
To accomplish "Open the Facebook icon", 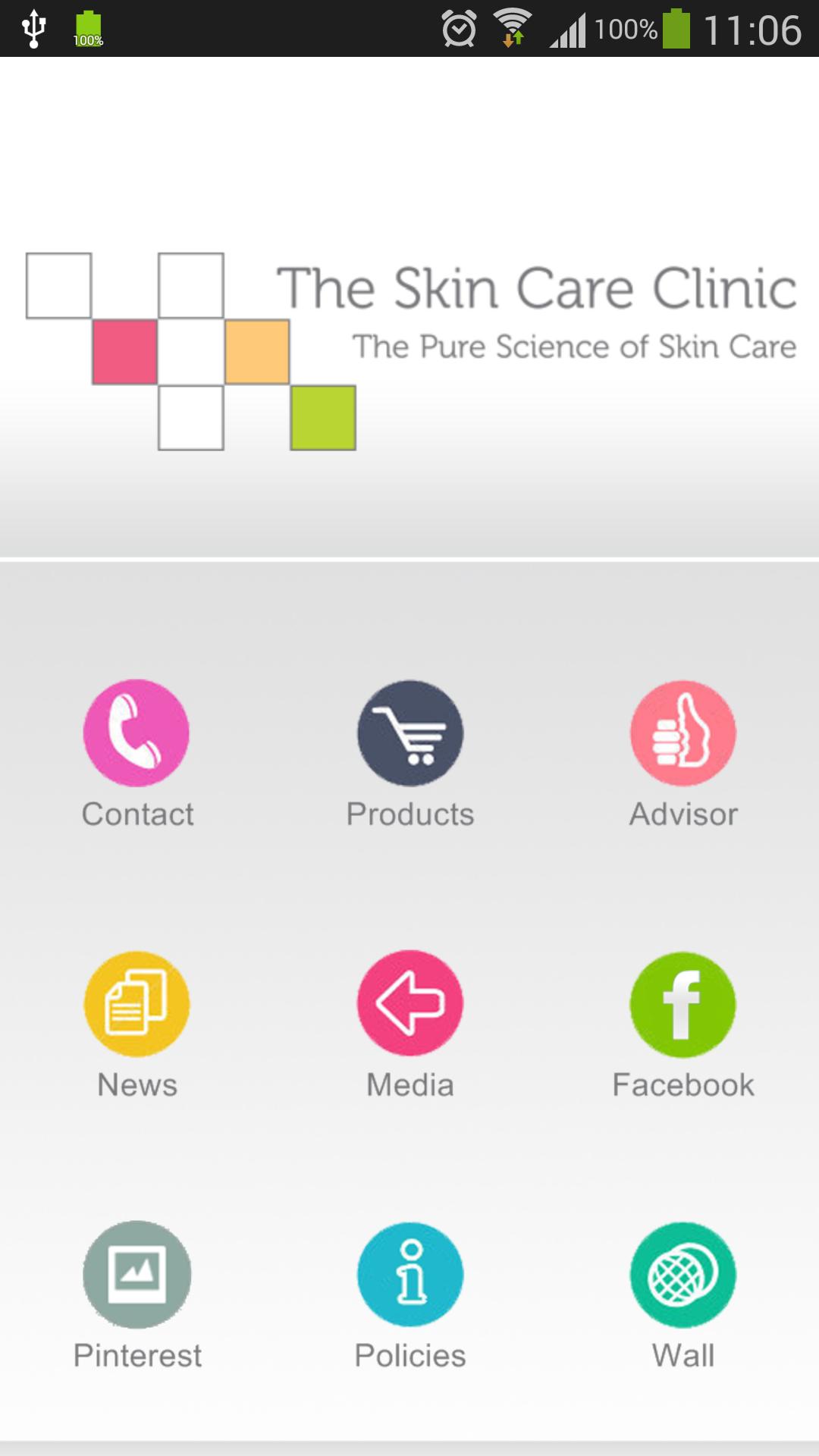I will pos(681,1003).
